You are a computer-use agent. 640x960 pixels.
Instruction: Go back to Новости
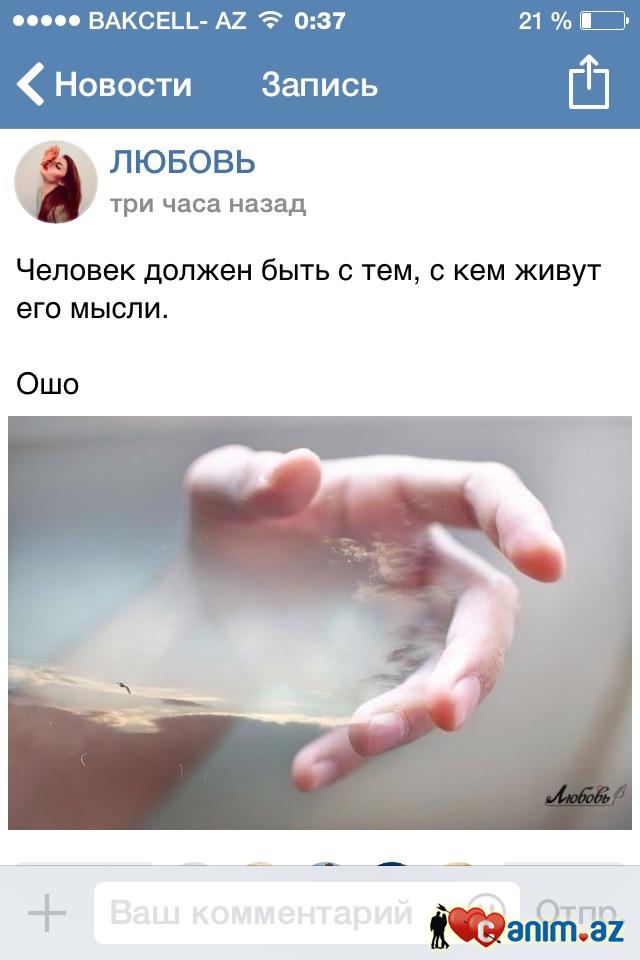click(105, 85)
